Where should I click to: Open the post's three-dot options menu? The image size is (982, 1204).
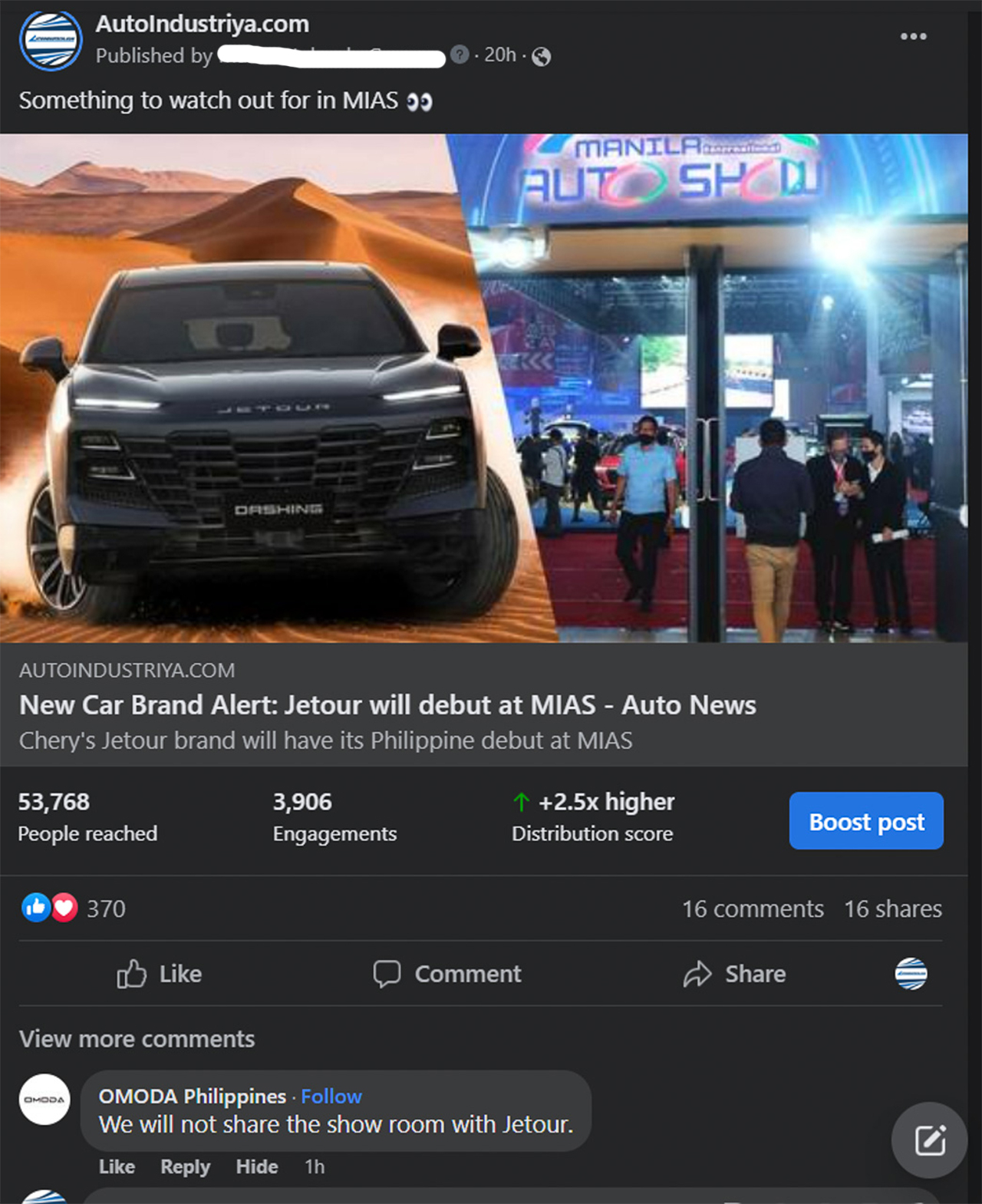coord(913,36)
